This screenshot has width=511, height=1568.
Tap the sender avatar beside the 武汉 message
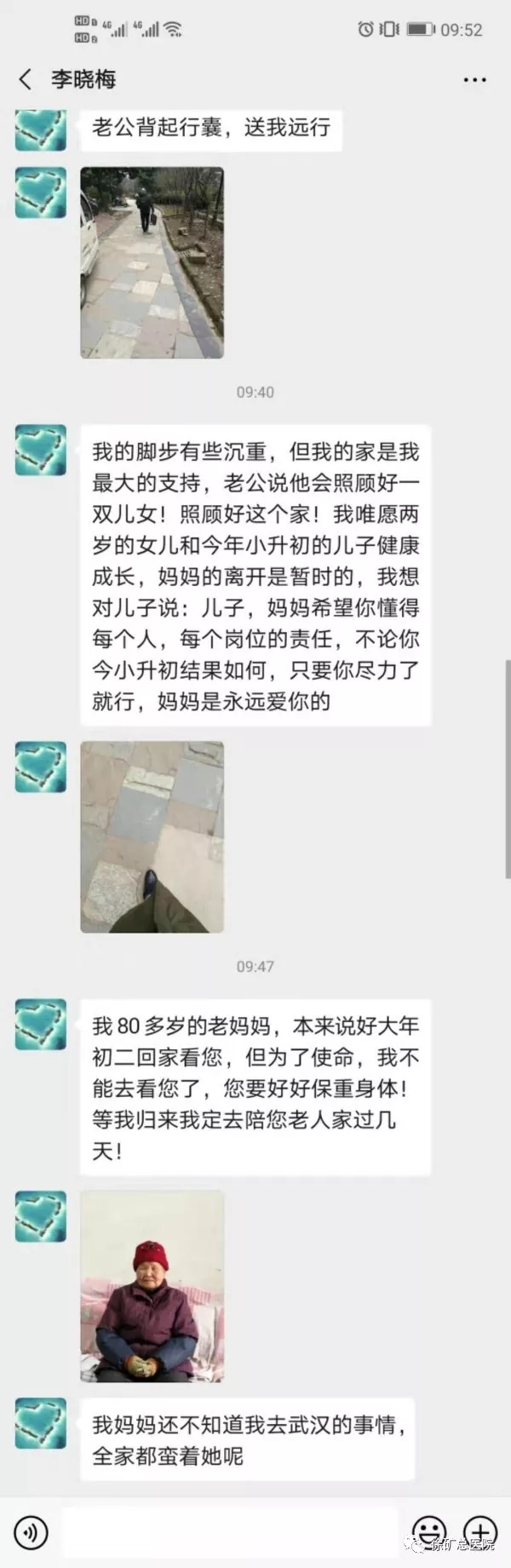40,1423
